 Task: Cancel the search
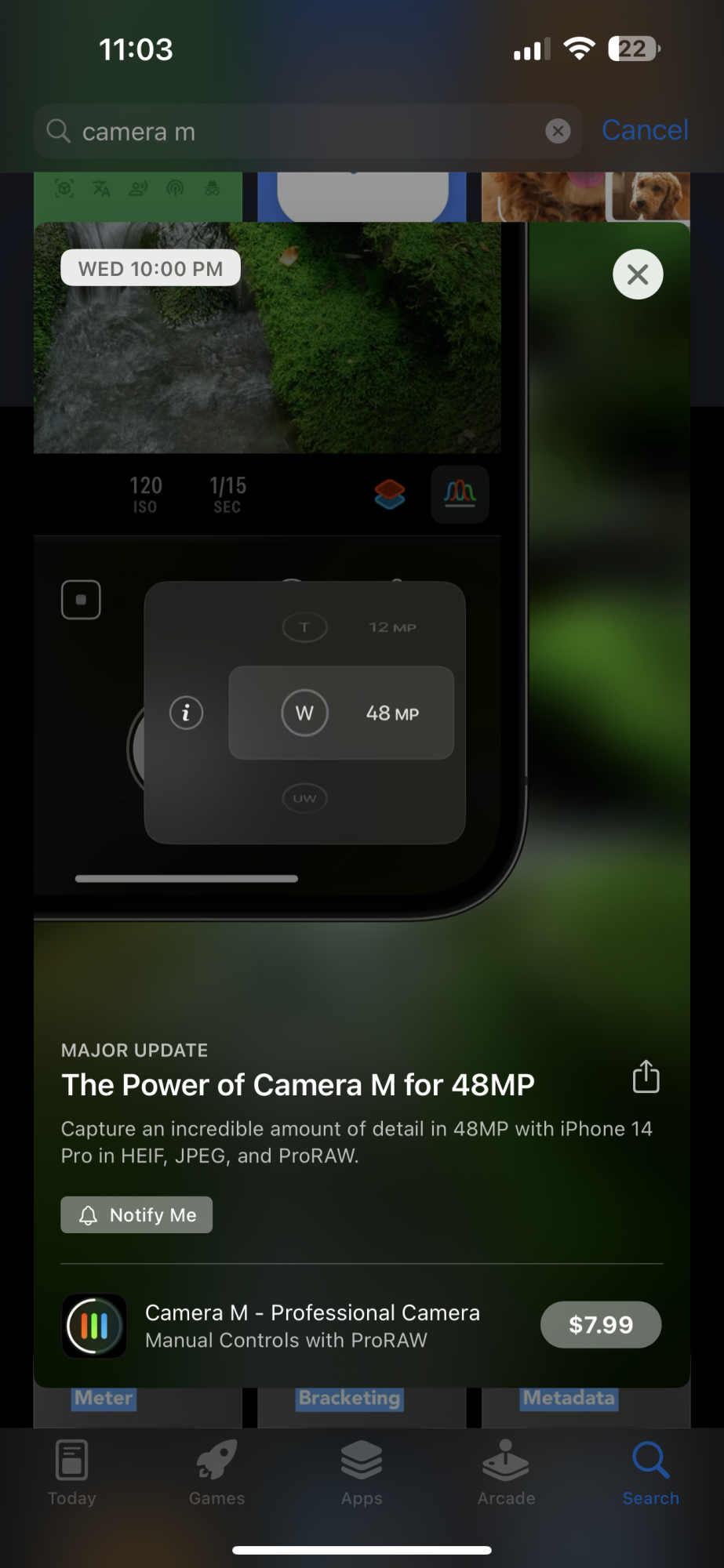(x=645, y=130)
